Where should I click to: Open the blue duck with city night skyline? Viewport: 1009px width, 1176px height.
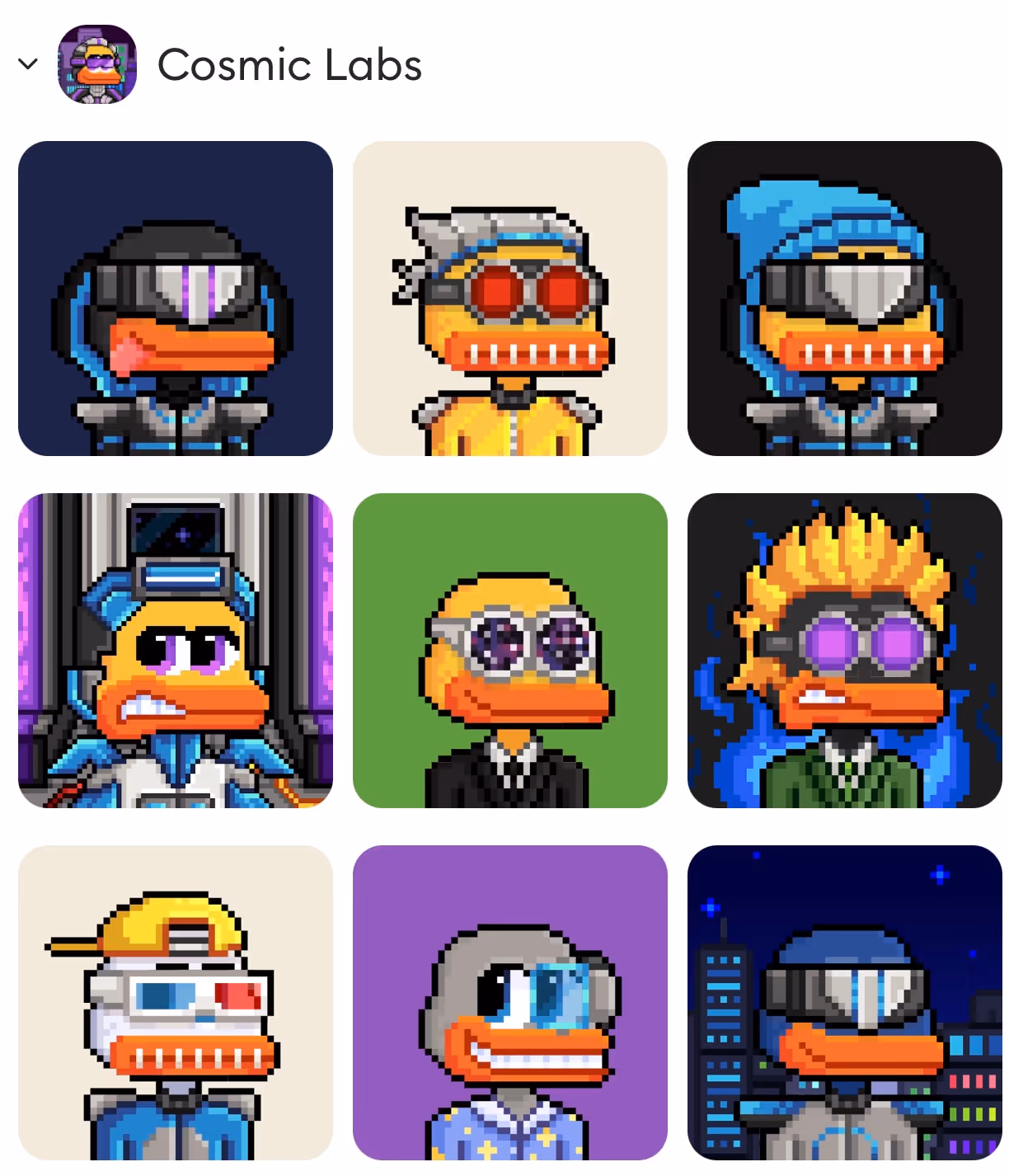845,1003
